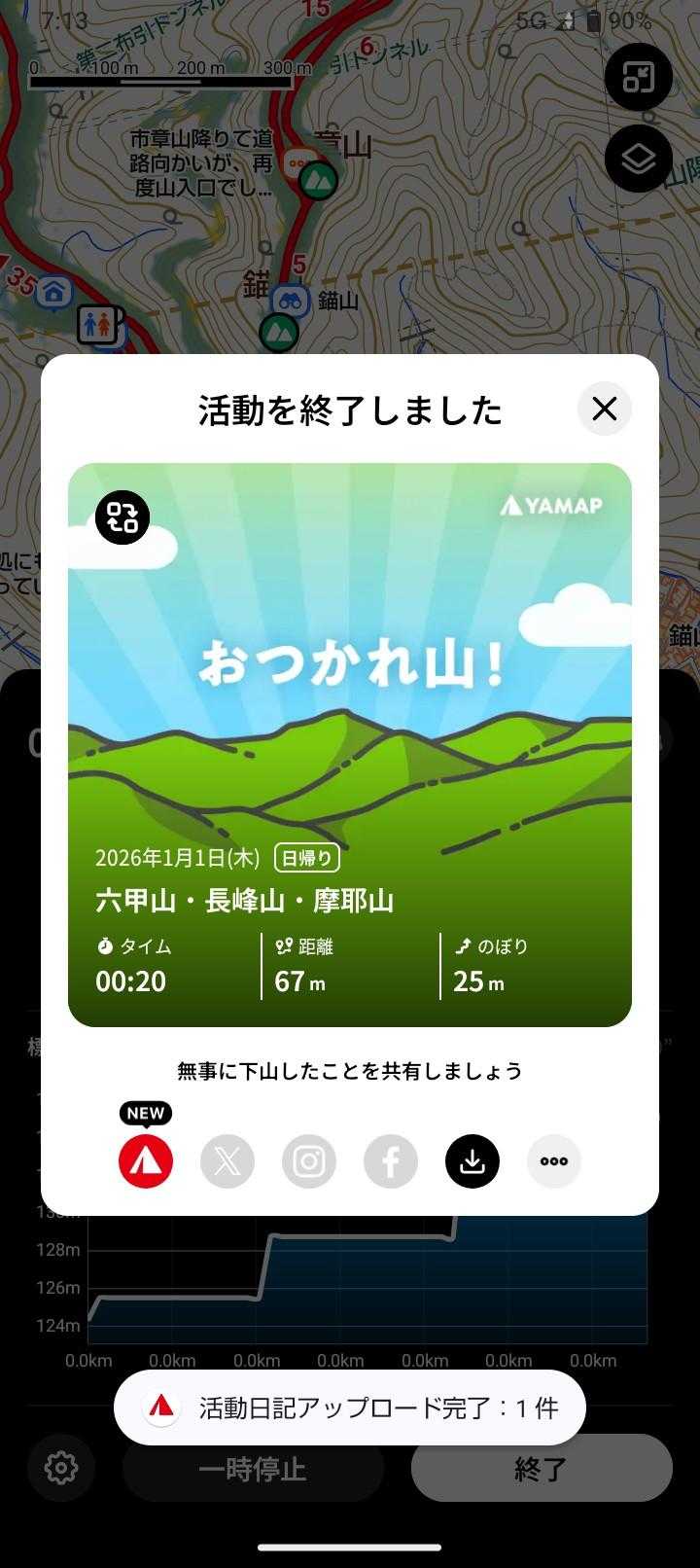Switch the share card design
Image resolution: width=700 pixels, height=1568 pixels.
pos(122,517)
